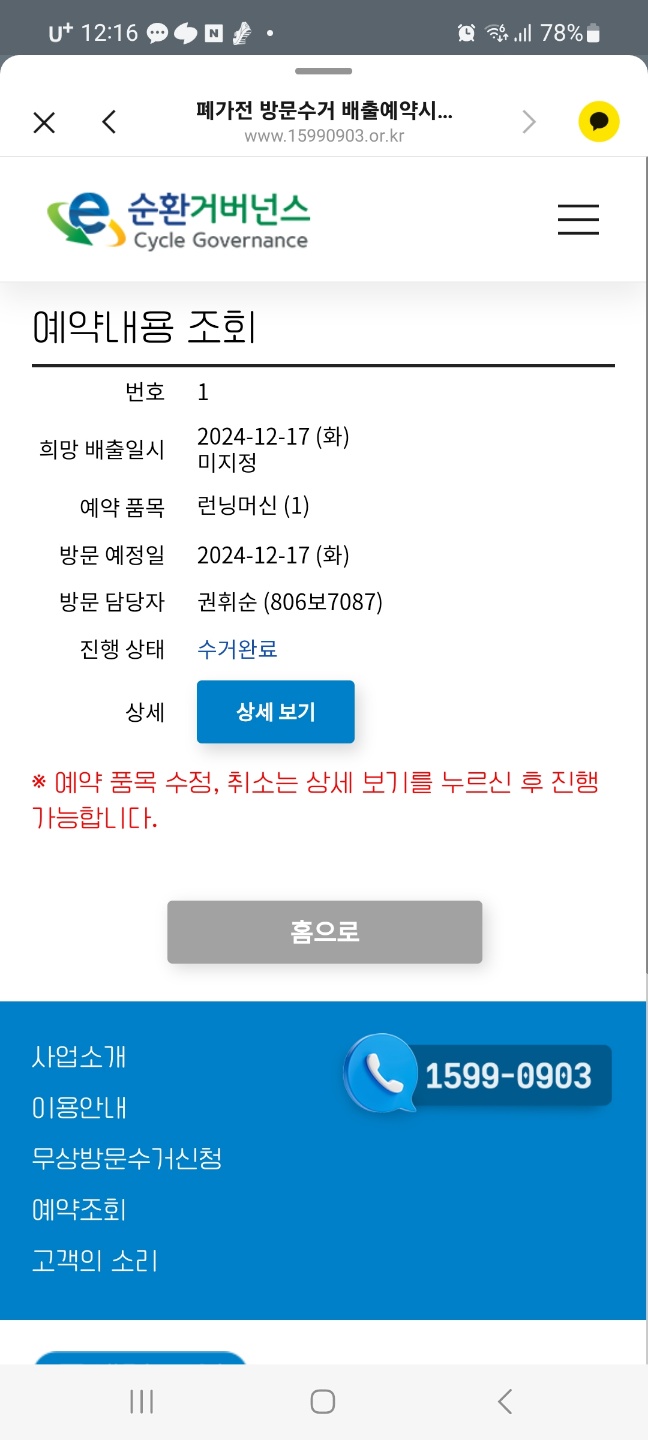Tap the yellow KakaoTalk chat icon

(x=599, y=122)
